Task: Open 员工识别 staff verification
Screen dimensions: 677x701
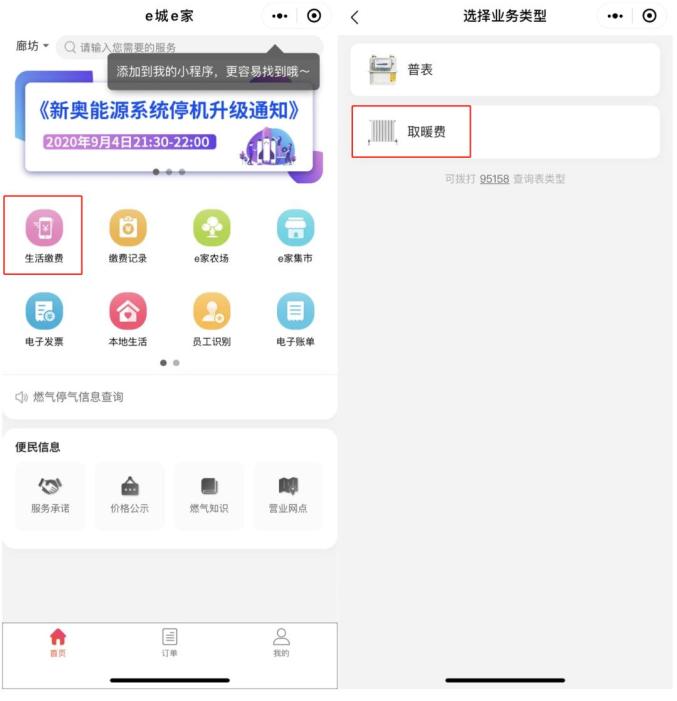Action: pyautogui.click(x=211, y=319)
